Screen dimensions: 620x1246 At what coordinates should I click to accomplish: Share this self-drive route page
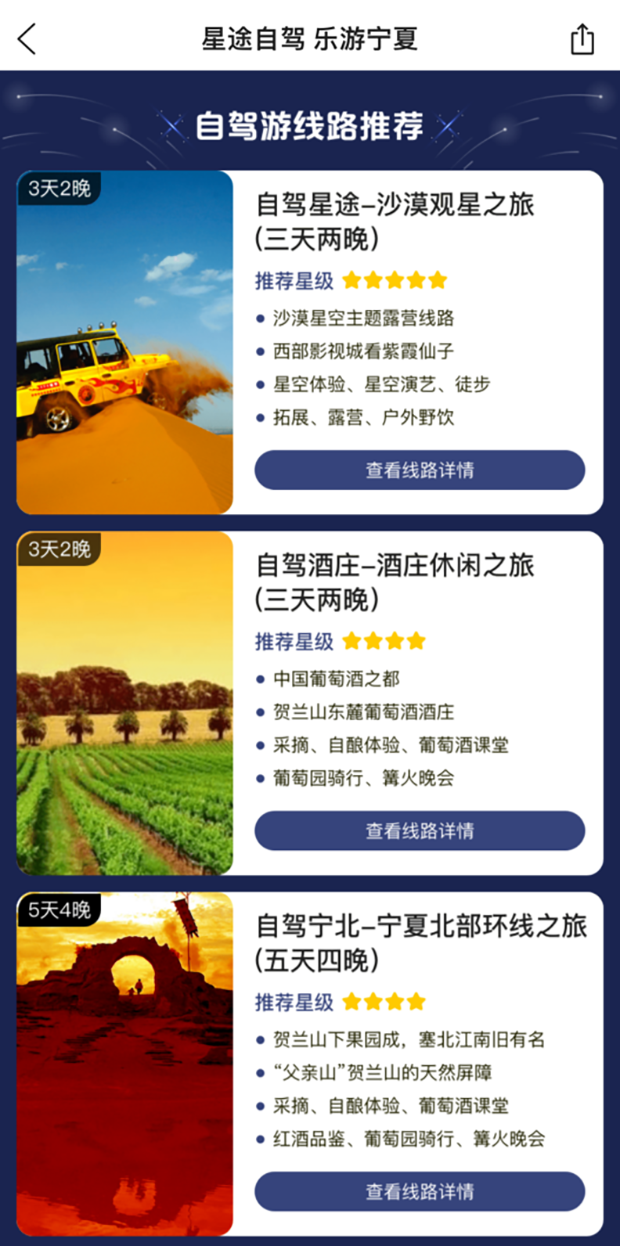point(582,40)
